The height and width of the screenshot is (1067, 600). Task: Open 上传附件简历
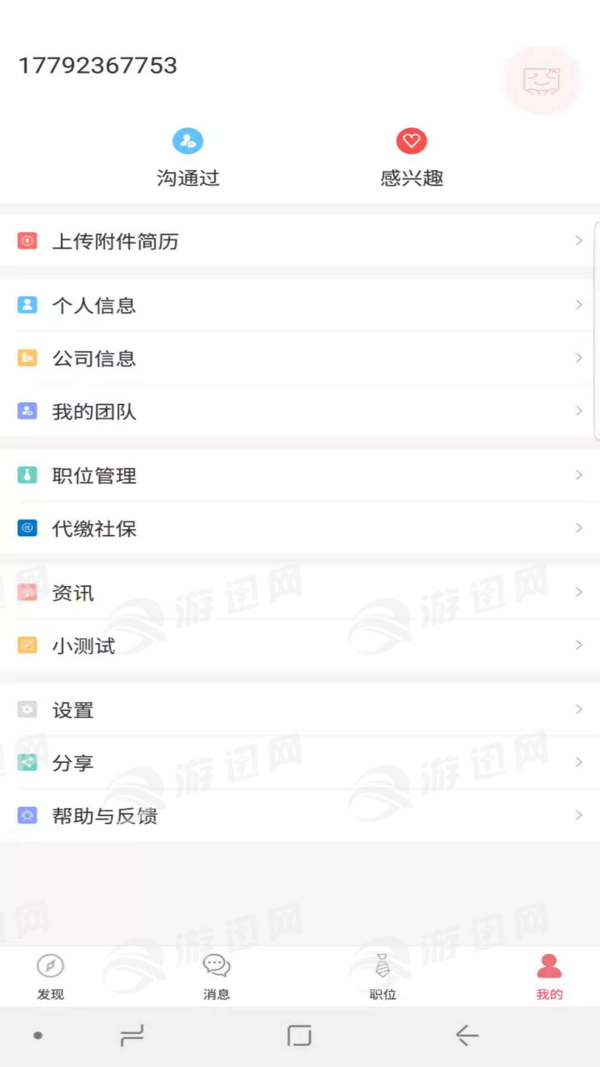pyautogui.click(x=300, y=241)
